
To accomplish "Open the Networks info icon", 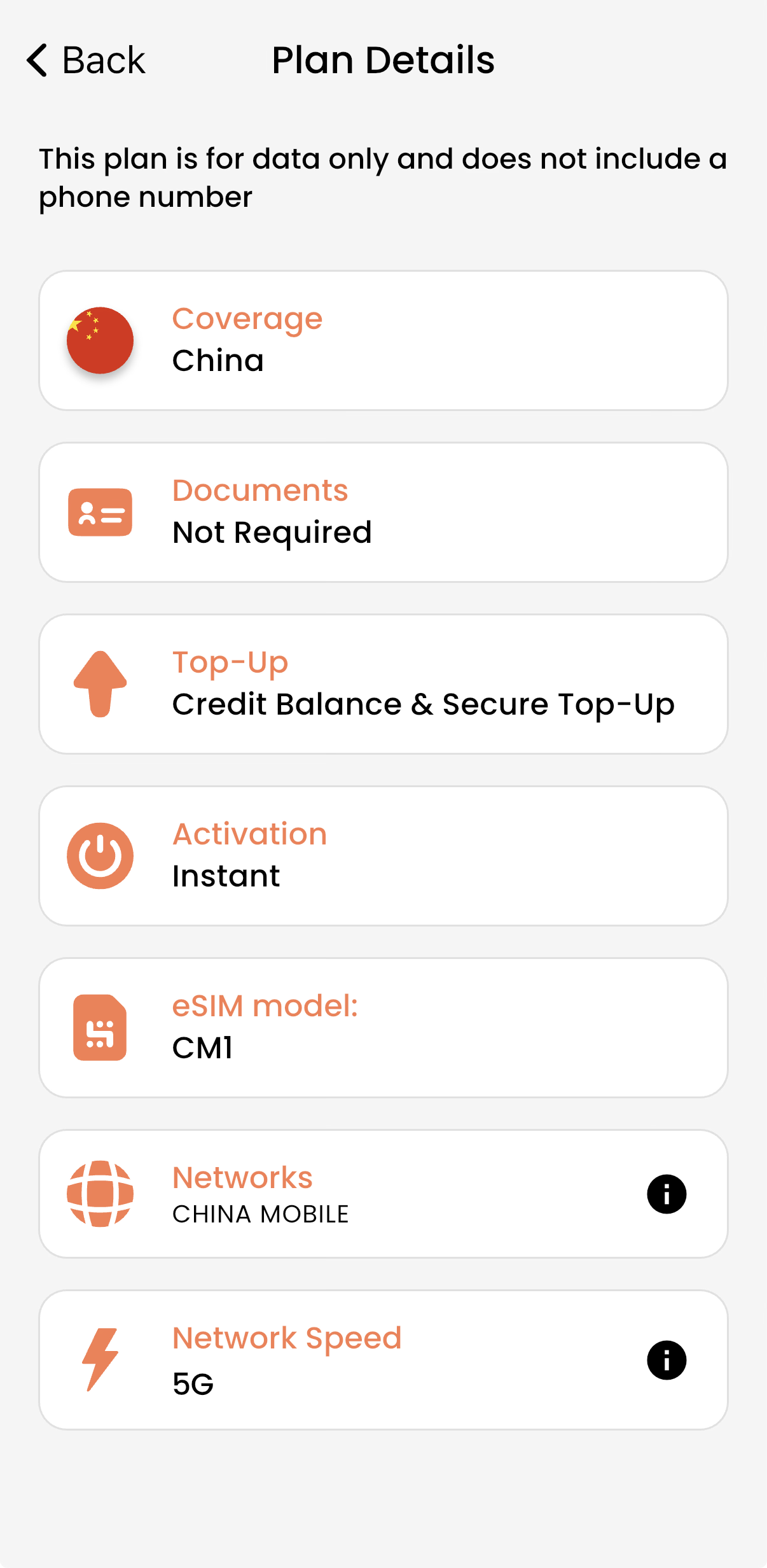I will (x=667, y=1194).
